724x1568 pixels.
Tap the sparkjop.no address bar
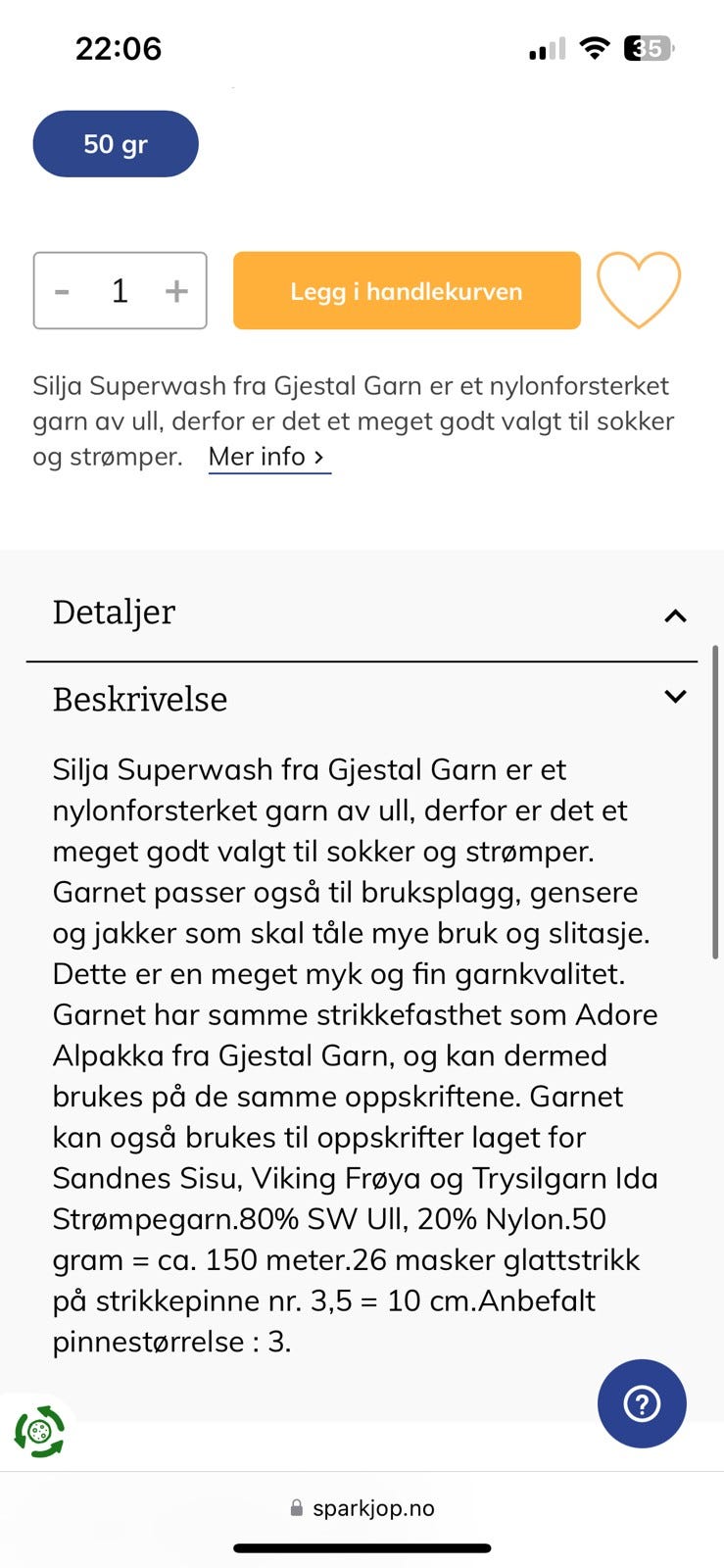coord(375,1507)
